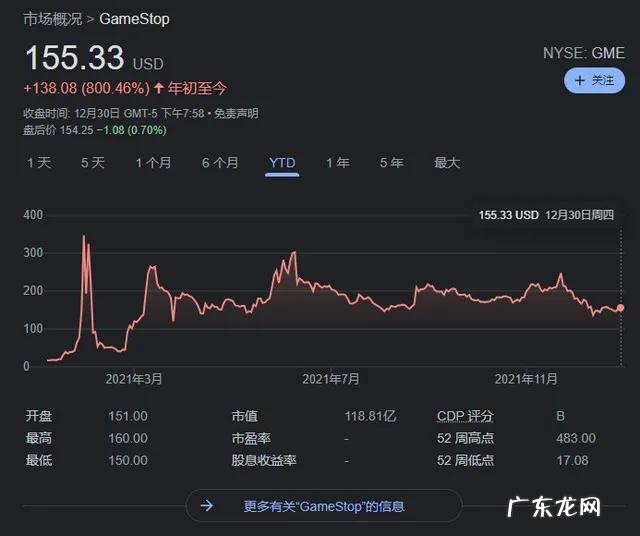Switch to the 5年 range

pyautogui.click(x=392, y=163)
